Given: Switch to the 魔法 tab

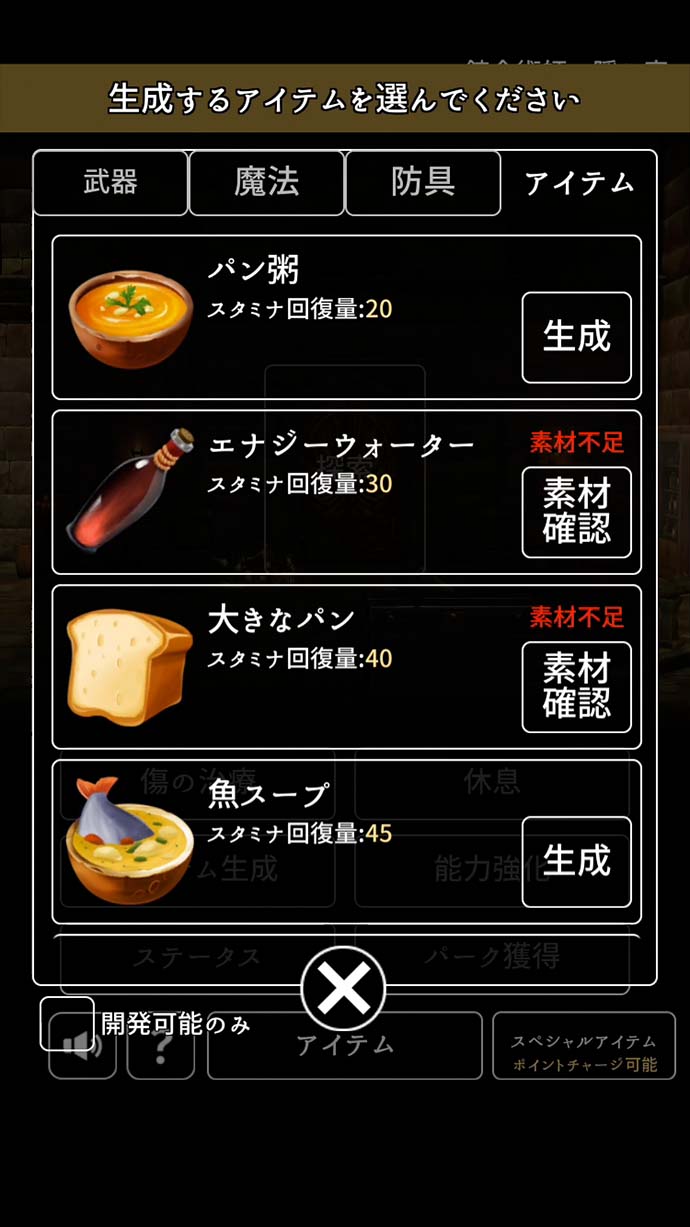Looking at the screenshot, I should (266, 182).
